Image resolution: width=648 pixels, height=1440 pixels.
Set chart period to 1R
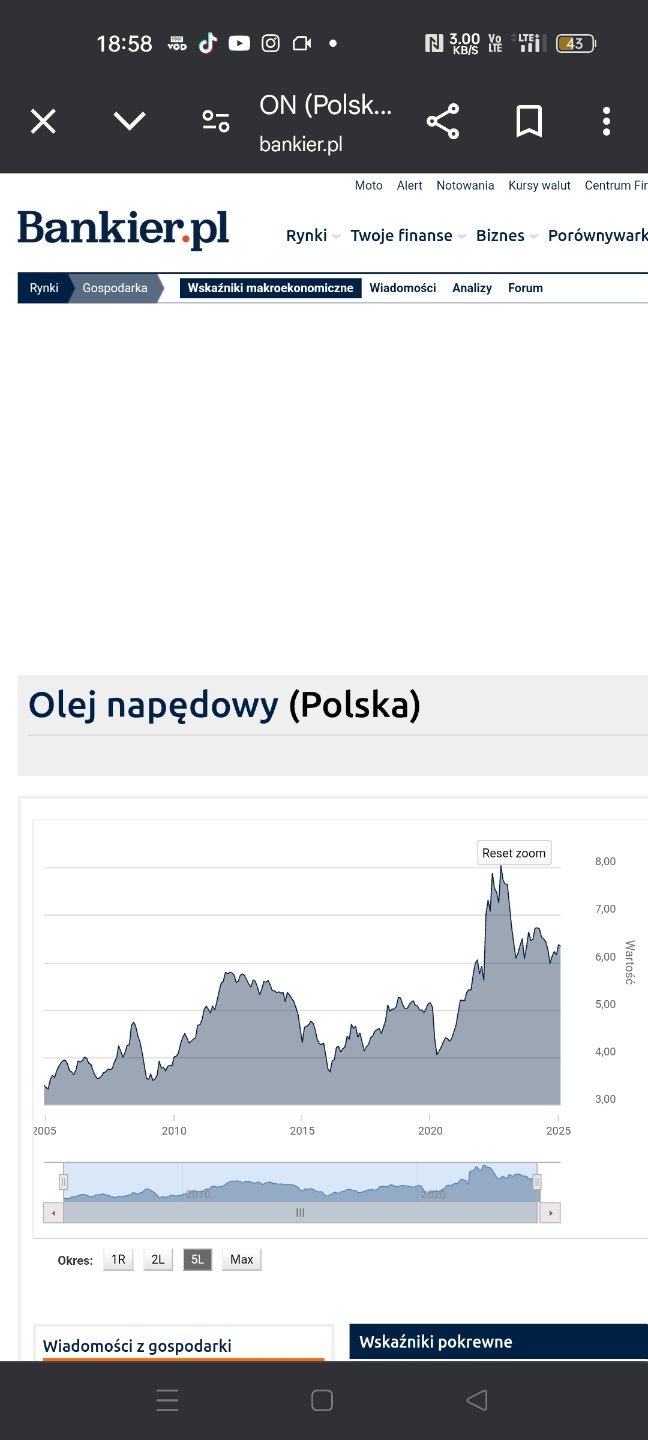tap(118, 1260)
